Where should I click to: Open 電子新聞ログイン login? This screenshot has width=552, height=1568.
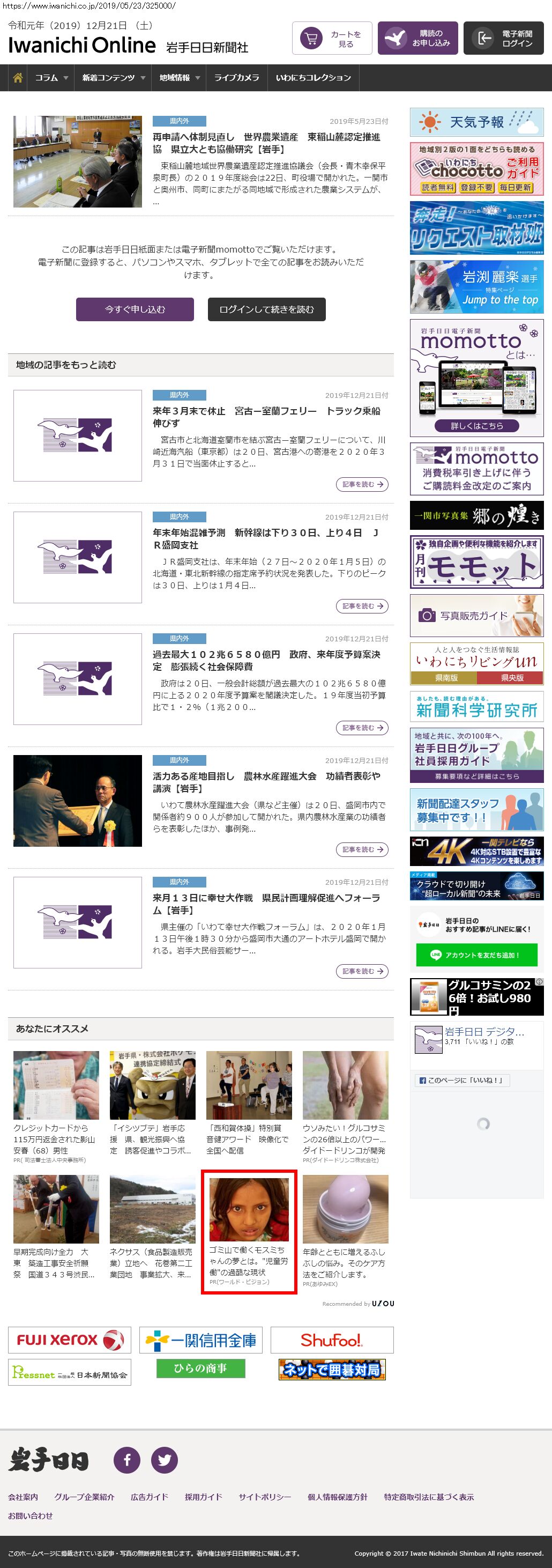[503, 39]
